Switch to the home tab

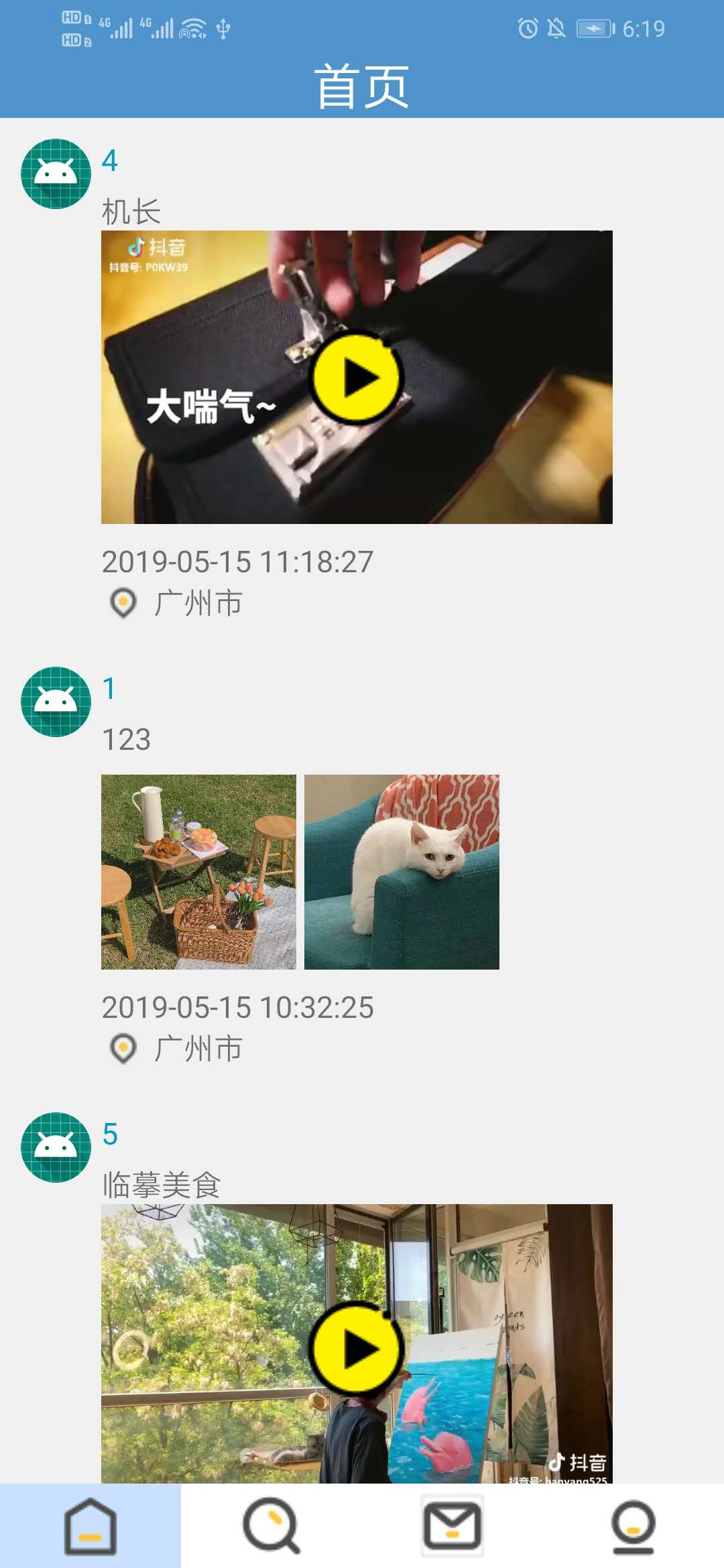click(x=90, y=1526)
